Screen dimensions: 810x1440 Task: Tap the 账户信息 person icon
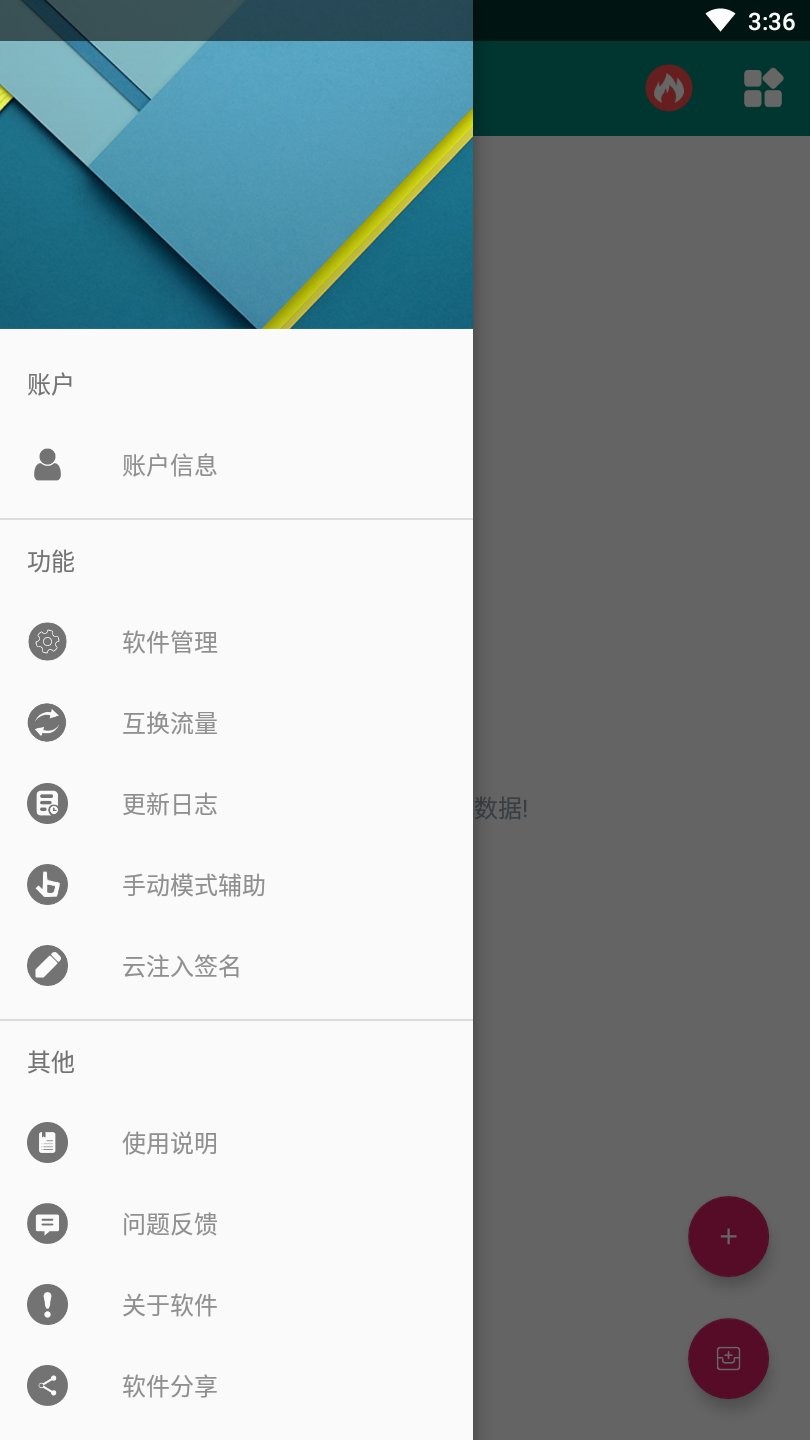tap(47, 464)
